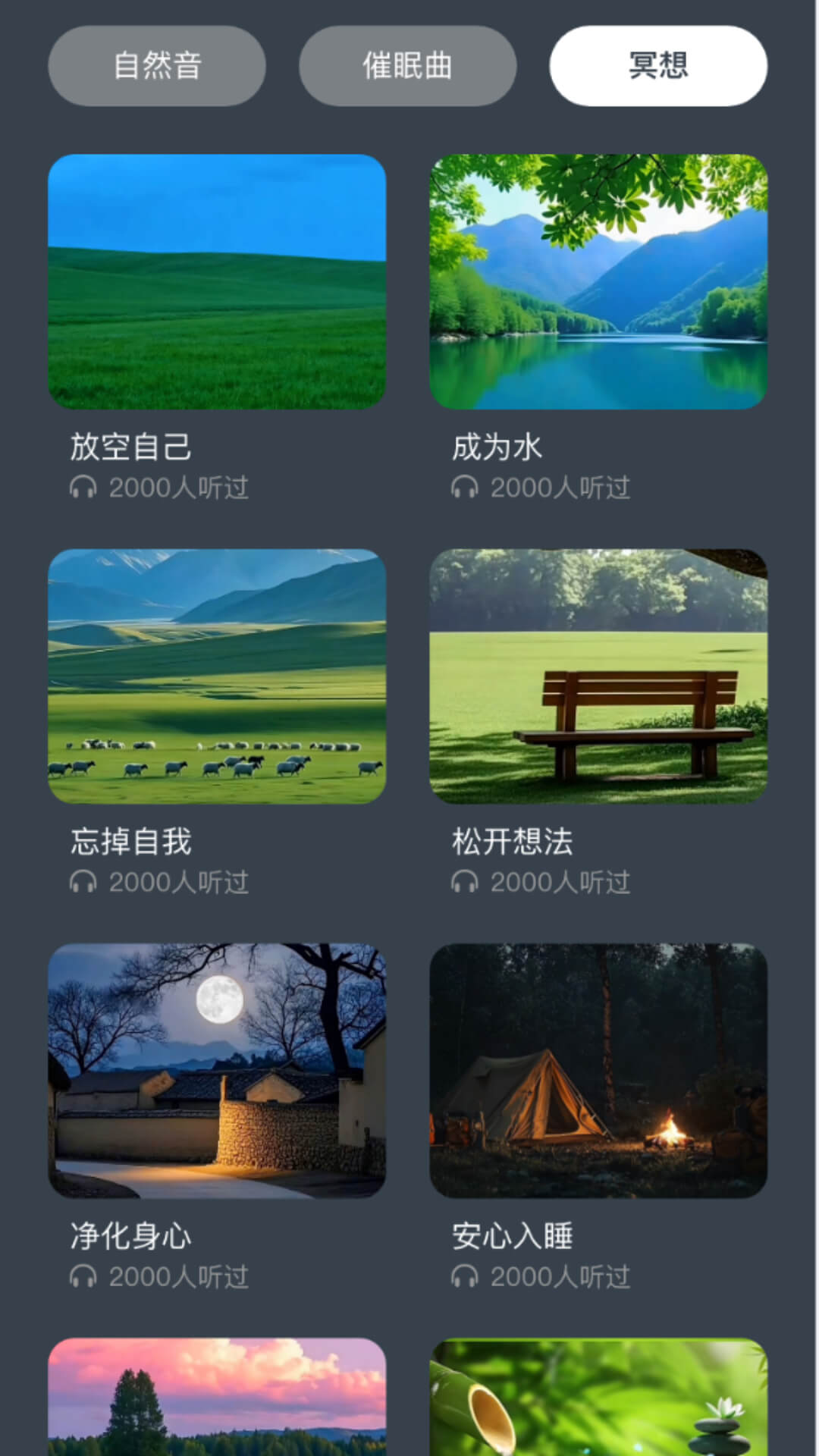819x1456 pixels.
Task: Open the lake thumbnail of 成为水
Action: pos(599,281)
